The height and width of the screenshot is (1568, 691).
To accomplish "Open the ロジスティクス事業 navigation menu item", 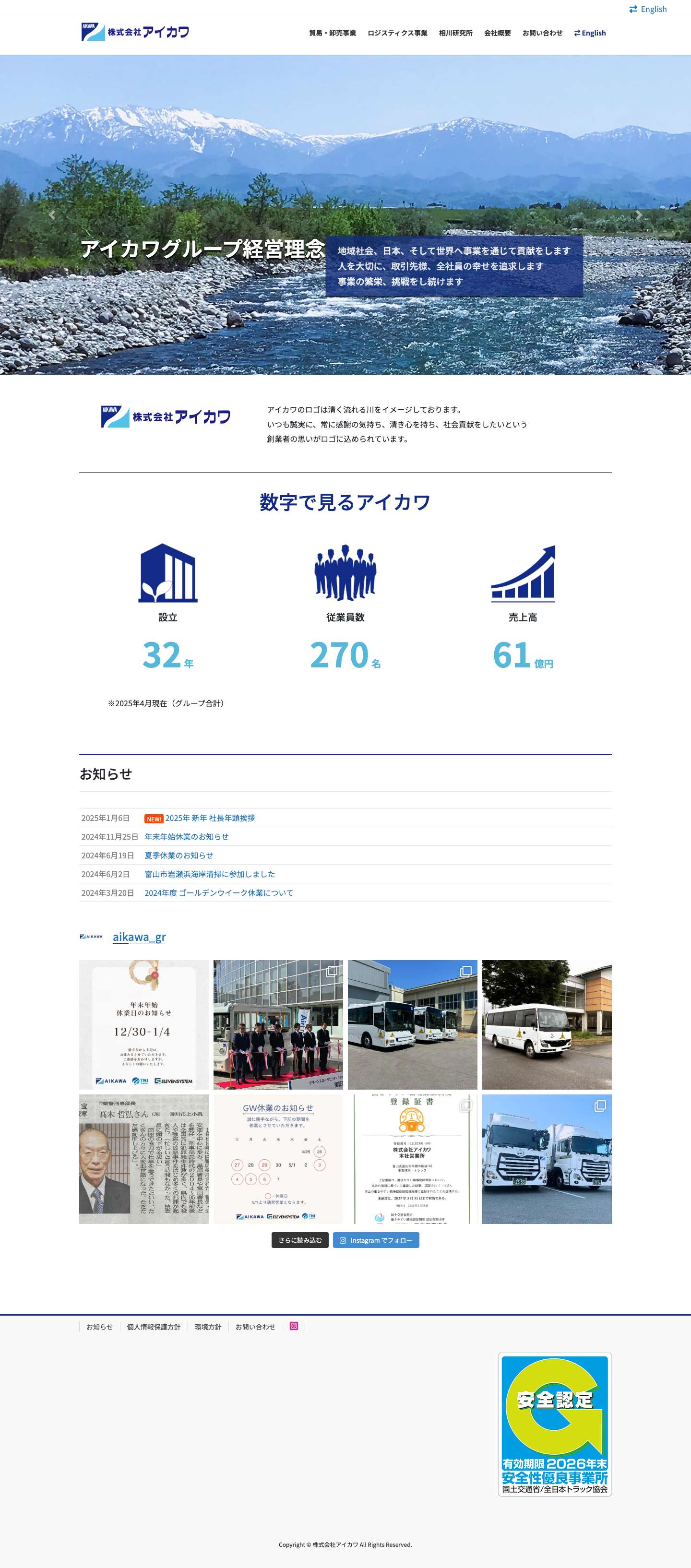I will [398, 33].
